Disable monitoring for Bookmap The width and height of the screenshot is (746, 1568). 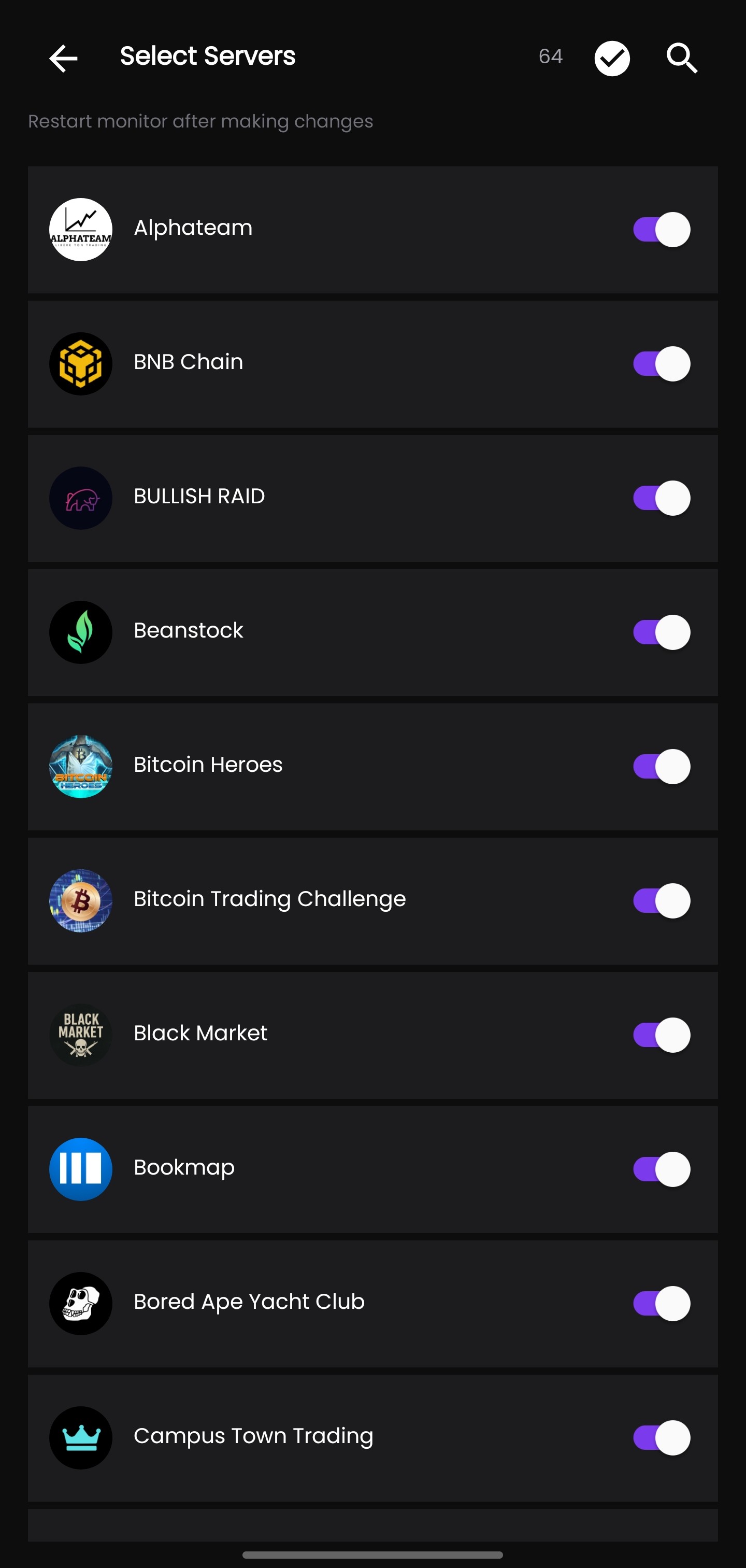[661, 1169]
